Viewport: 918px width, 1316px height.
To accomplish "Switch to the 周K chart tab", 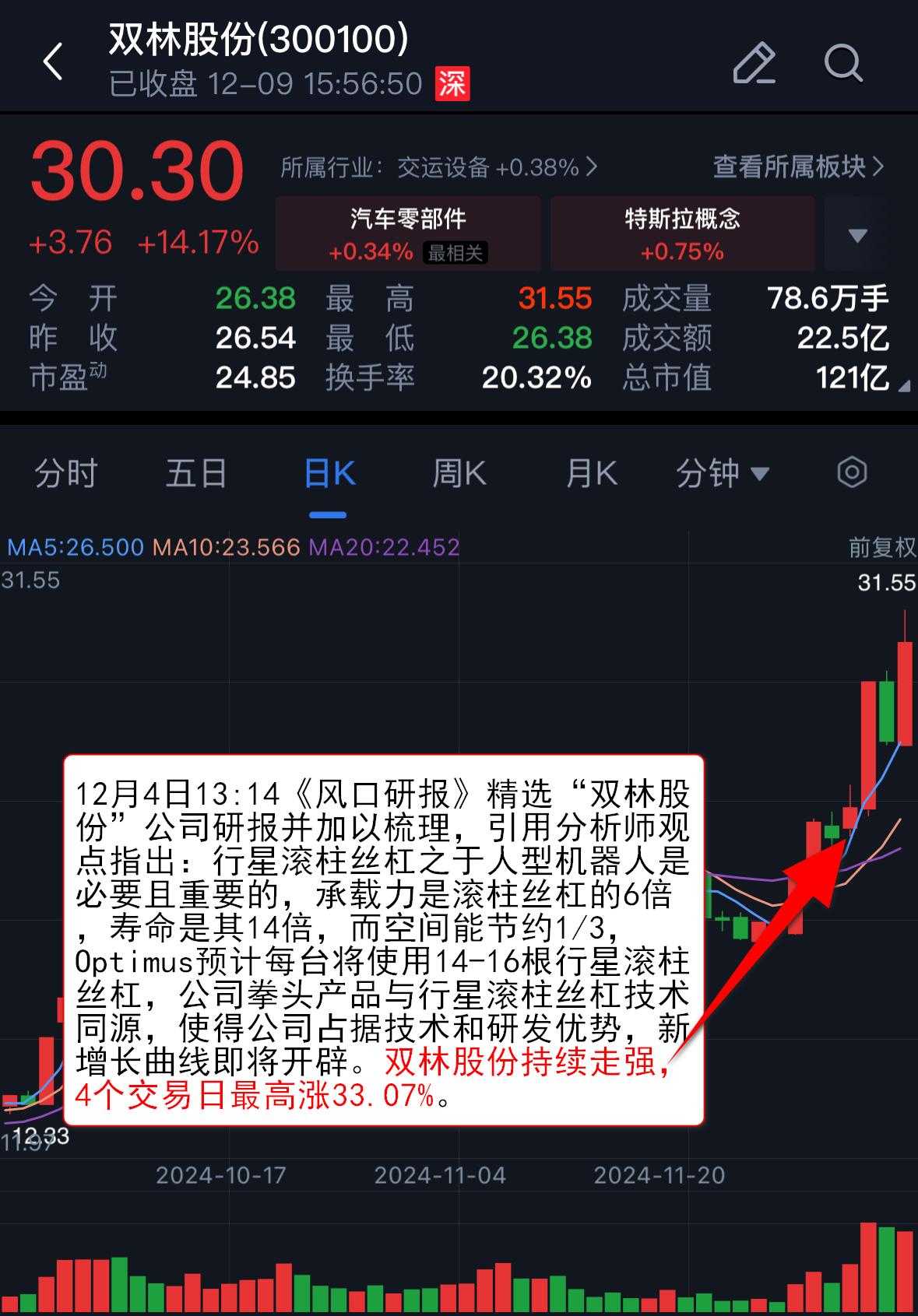I will 459,473.
